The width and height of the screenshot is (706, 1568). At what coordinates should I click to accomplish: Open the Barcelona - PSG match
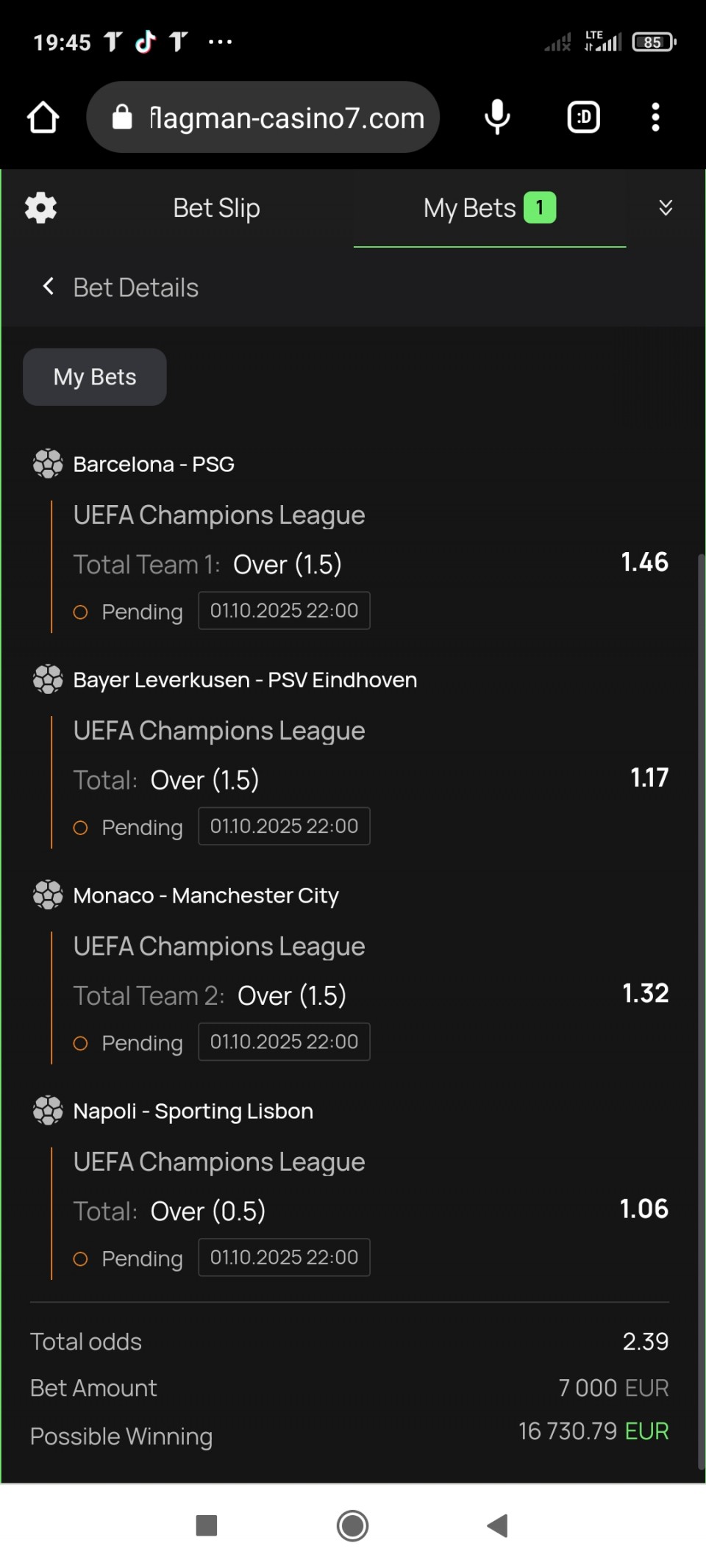coord(154,465)
